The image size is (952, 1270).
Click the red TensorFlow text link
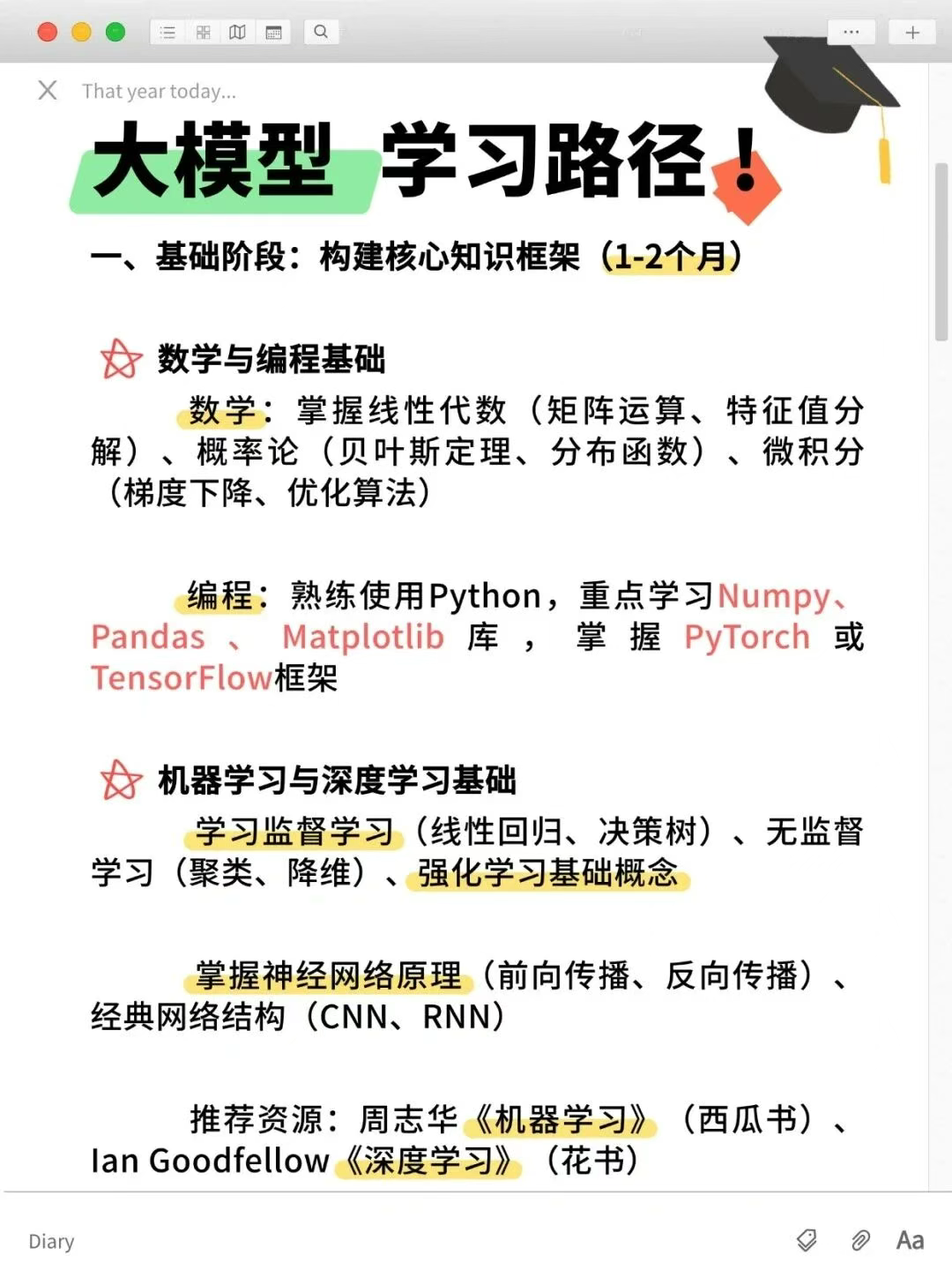coord(182,679)
